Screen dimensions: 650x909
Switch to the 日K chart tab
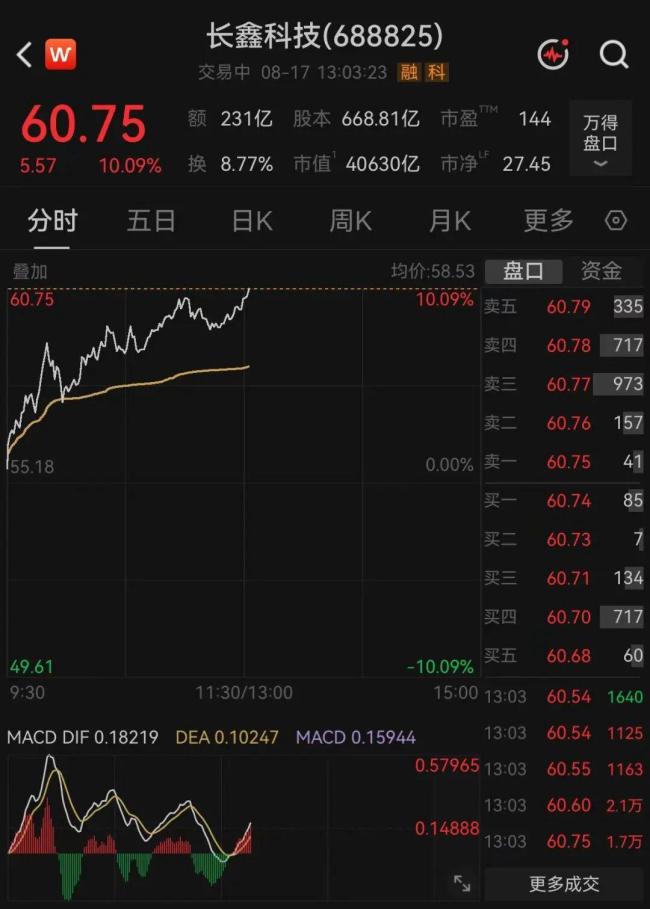[252, 221]
